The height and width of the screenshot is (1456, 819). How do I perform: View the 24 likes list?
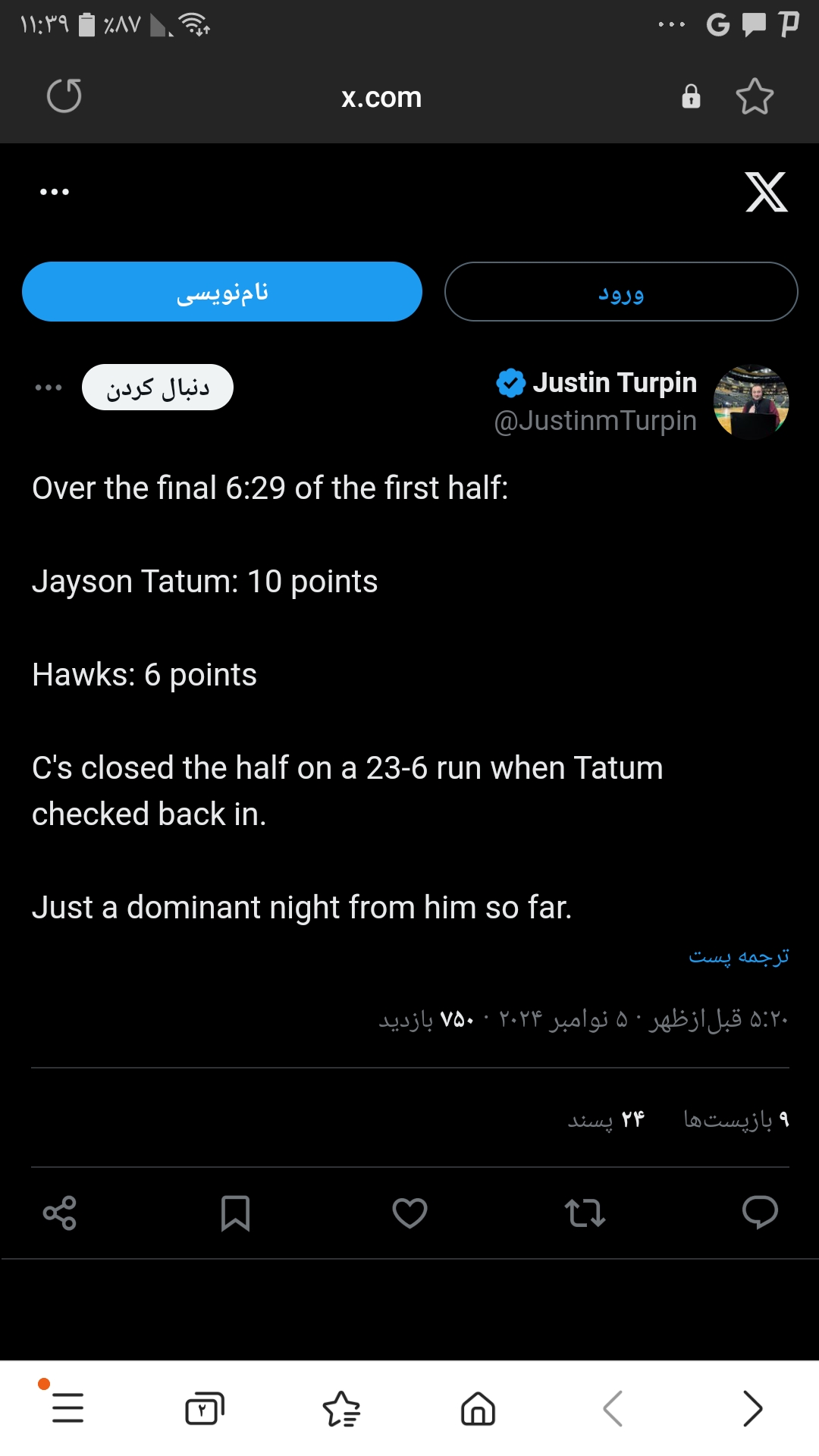pyautogui.click(x=606, y=1120)
